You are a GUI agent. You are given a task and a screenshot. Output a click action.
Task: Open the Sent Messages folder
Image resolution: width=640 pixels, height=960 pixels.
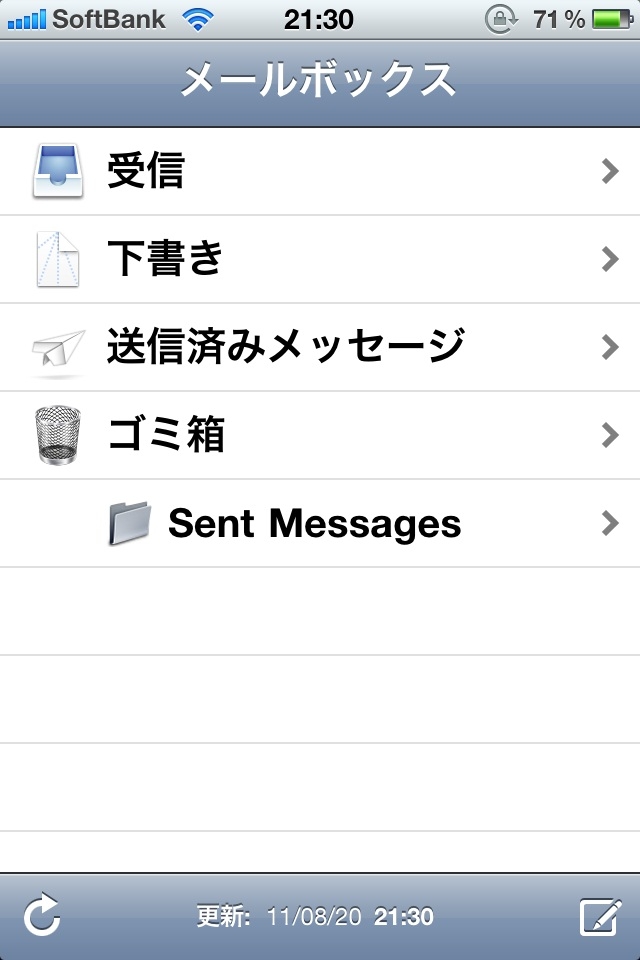[x=320, y=523]
